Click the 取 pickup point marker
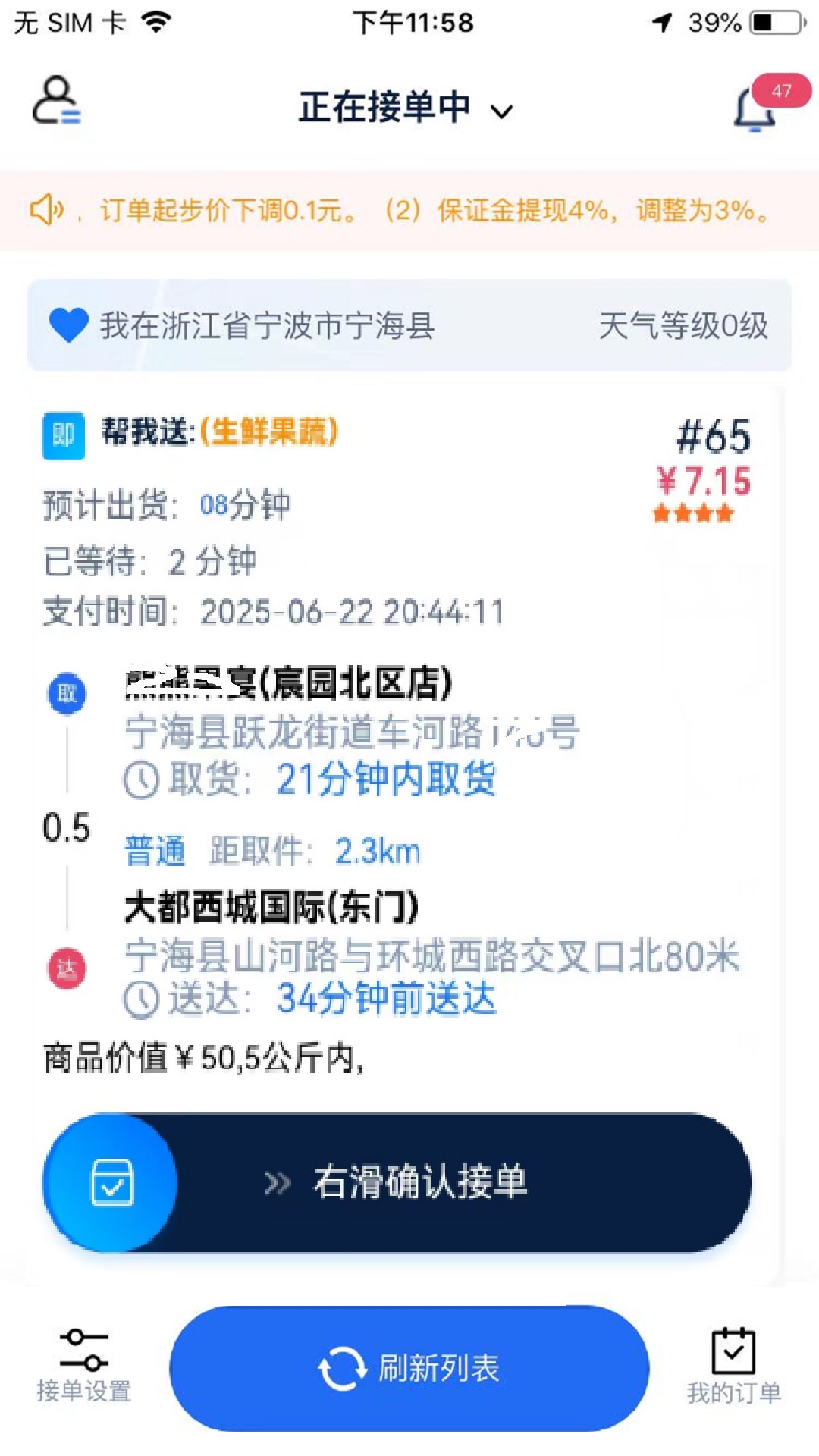819x1456 pixels. tap(67, 694)
